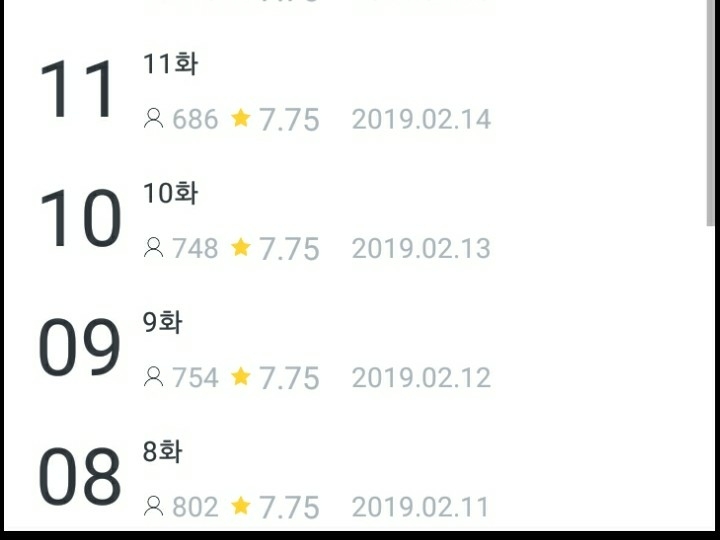Open episode 11화

click(x=171, y=65)
